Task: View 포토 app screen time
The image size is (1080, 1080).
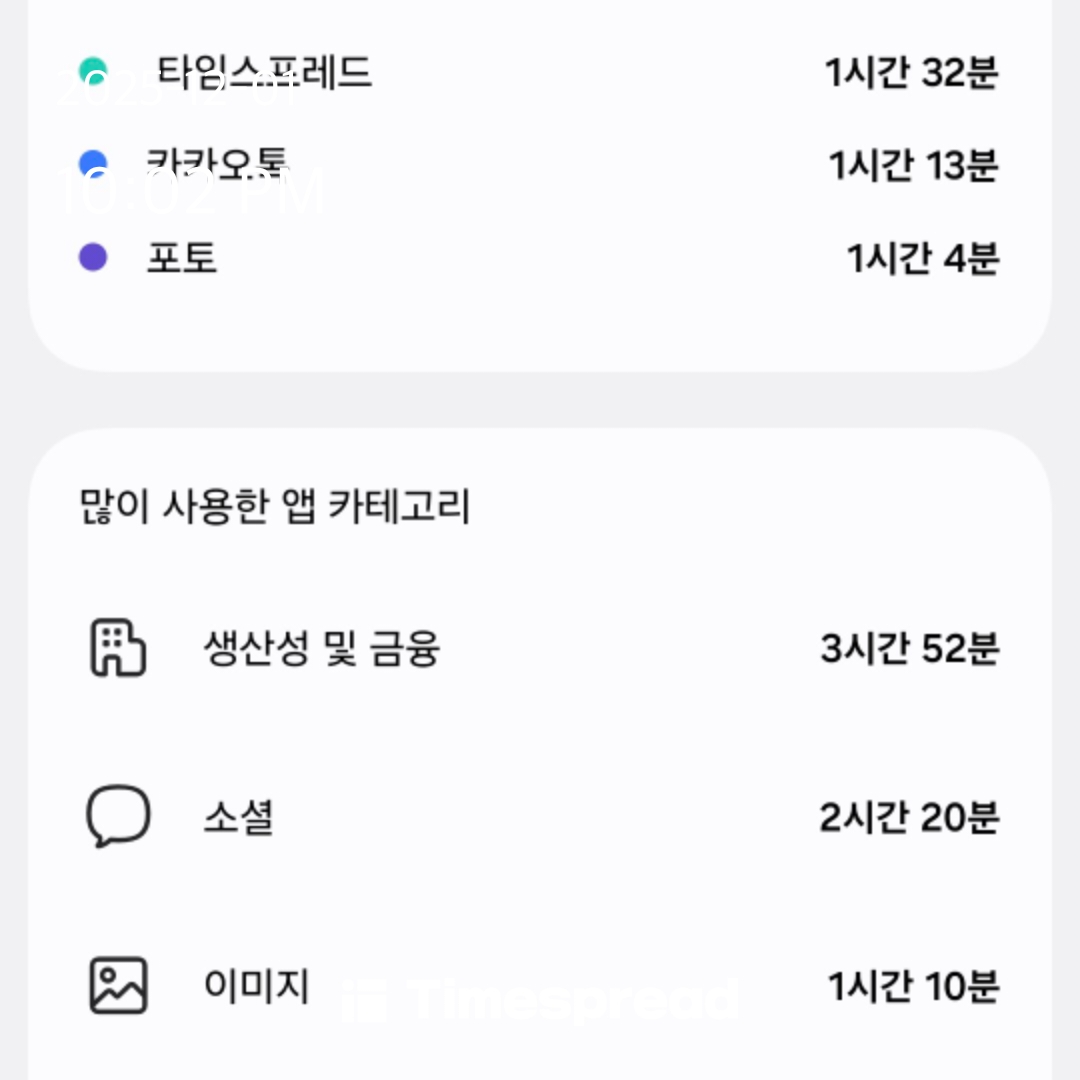Action: [540, 258]
